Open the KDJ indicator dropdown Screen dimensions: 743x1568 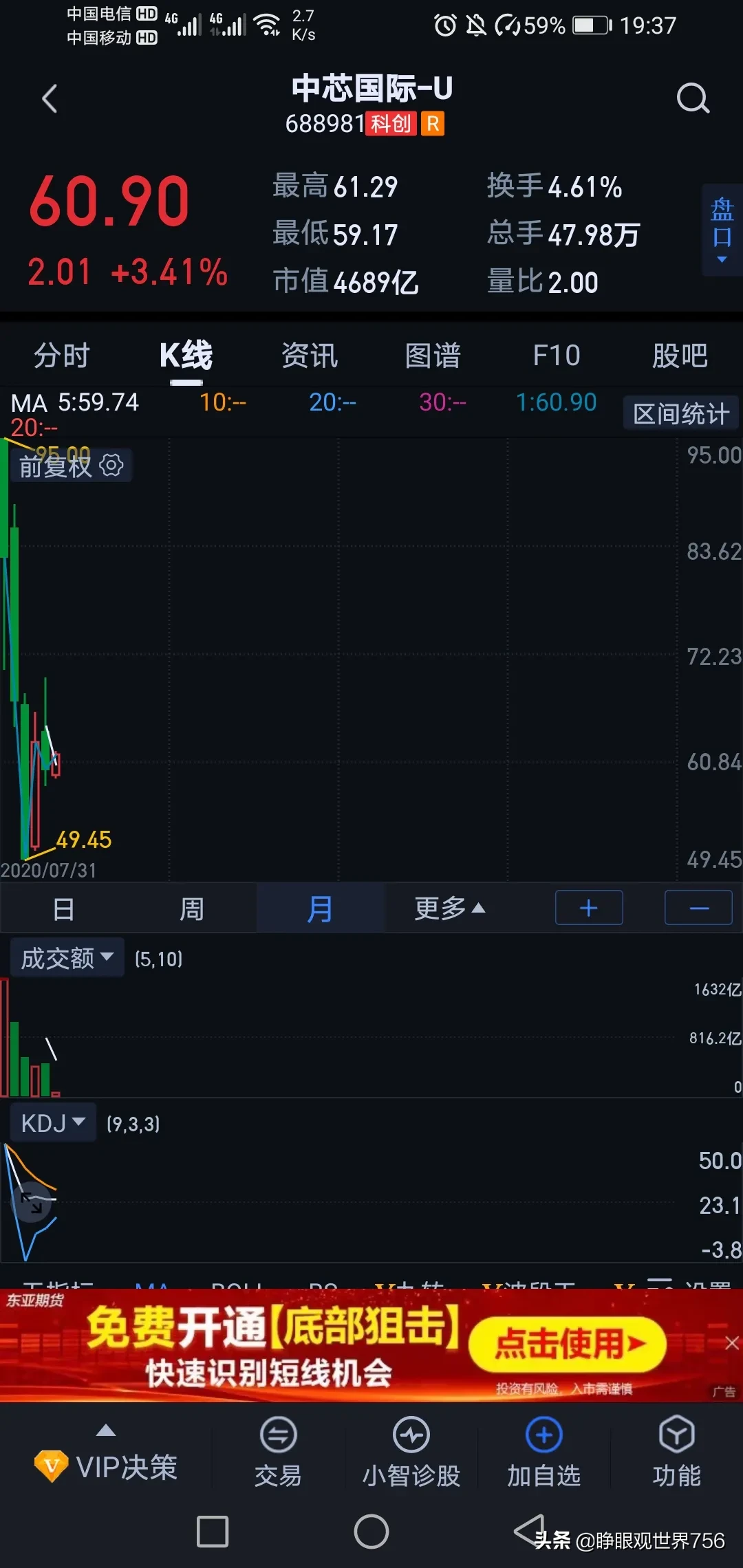pyautogui.click(x=53, y=1123)
